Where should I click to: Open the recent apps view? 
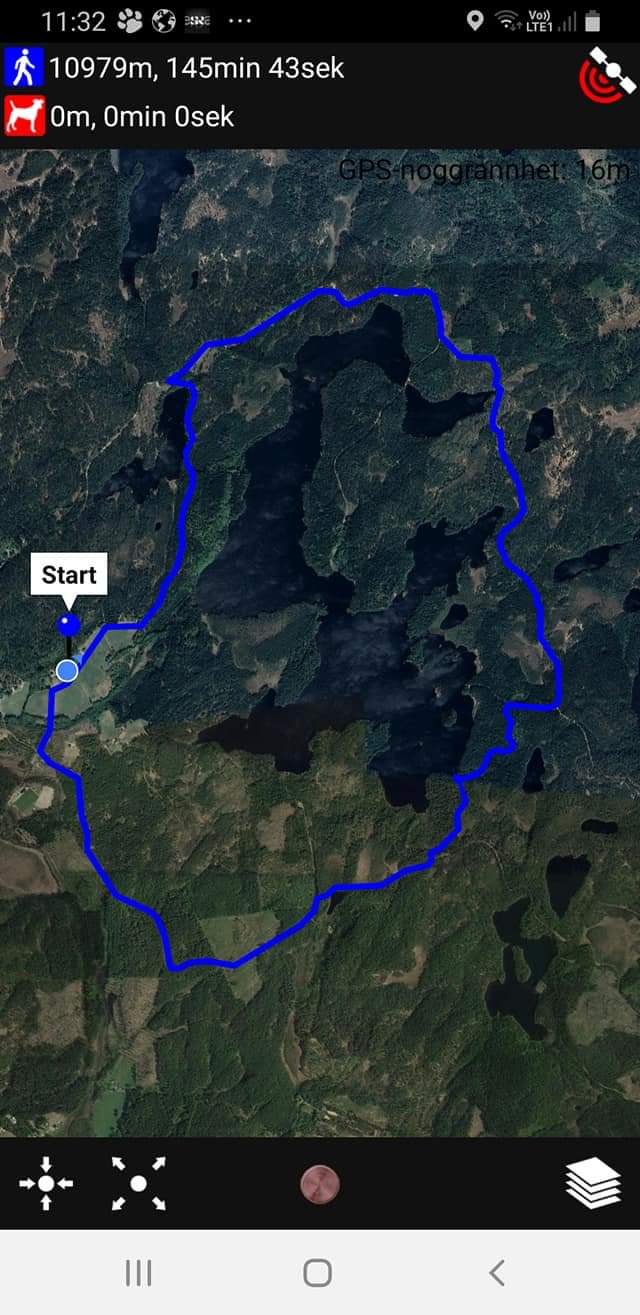[x=138, y=1272]
